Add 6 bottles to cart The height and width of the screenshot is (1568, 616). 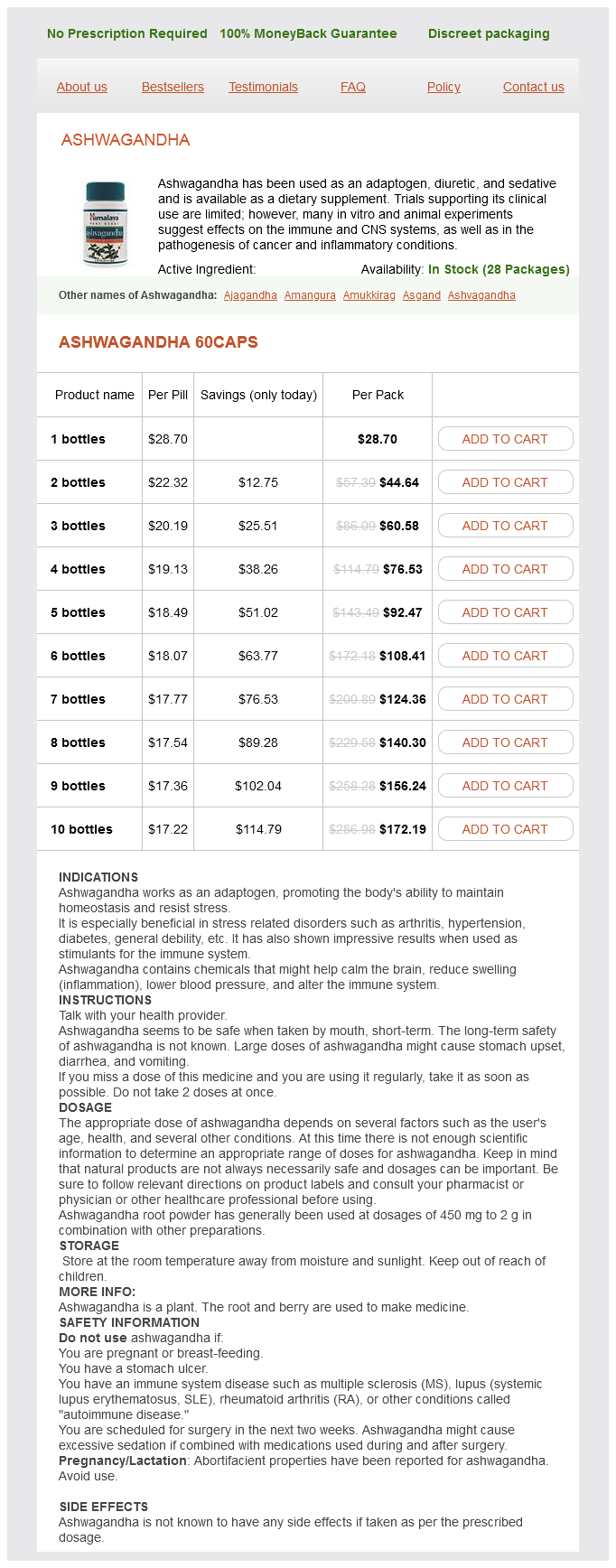tap(505, 656)
